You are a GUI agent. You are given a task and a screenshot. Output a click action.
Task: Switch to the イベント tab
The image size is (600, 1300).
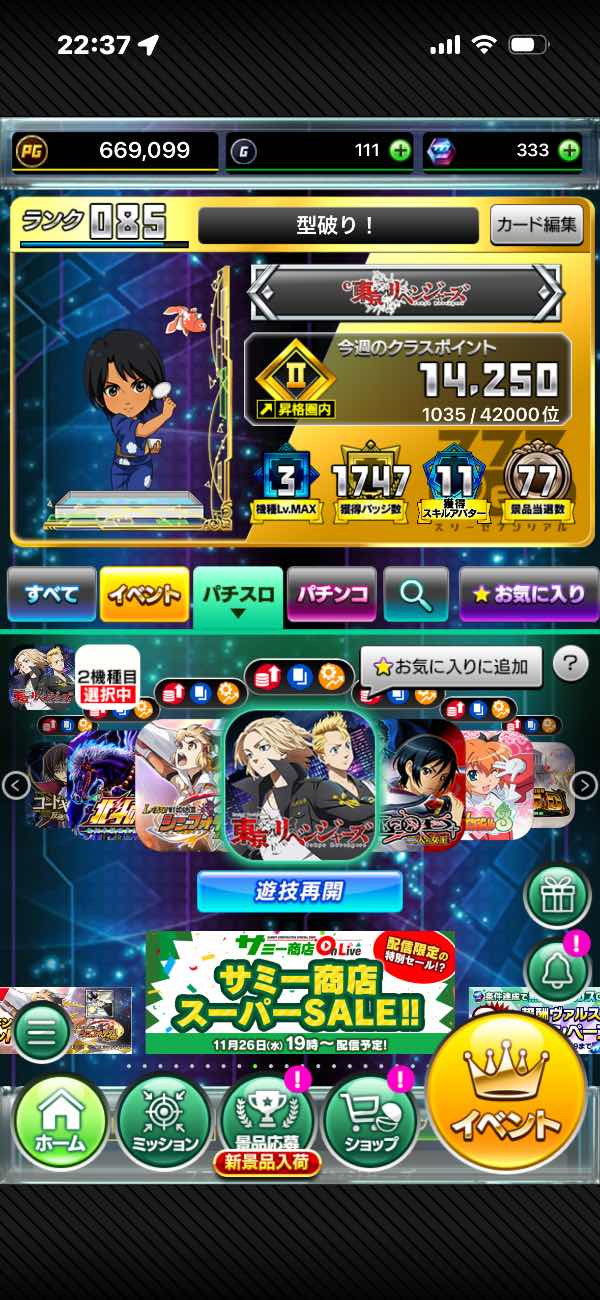point(145,594)
